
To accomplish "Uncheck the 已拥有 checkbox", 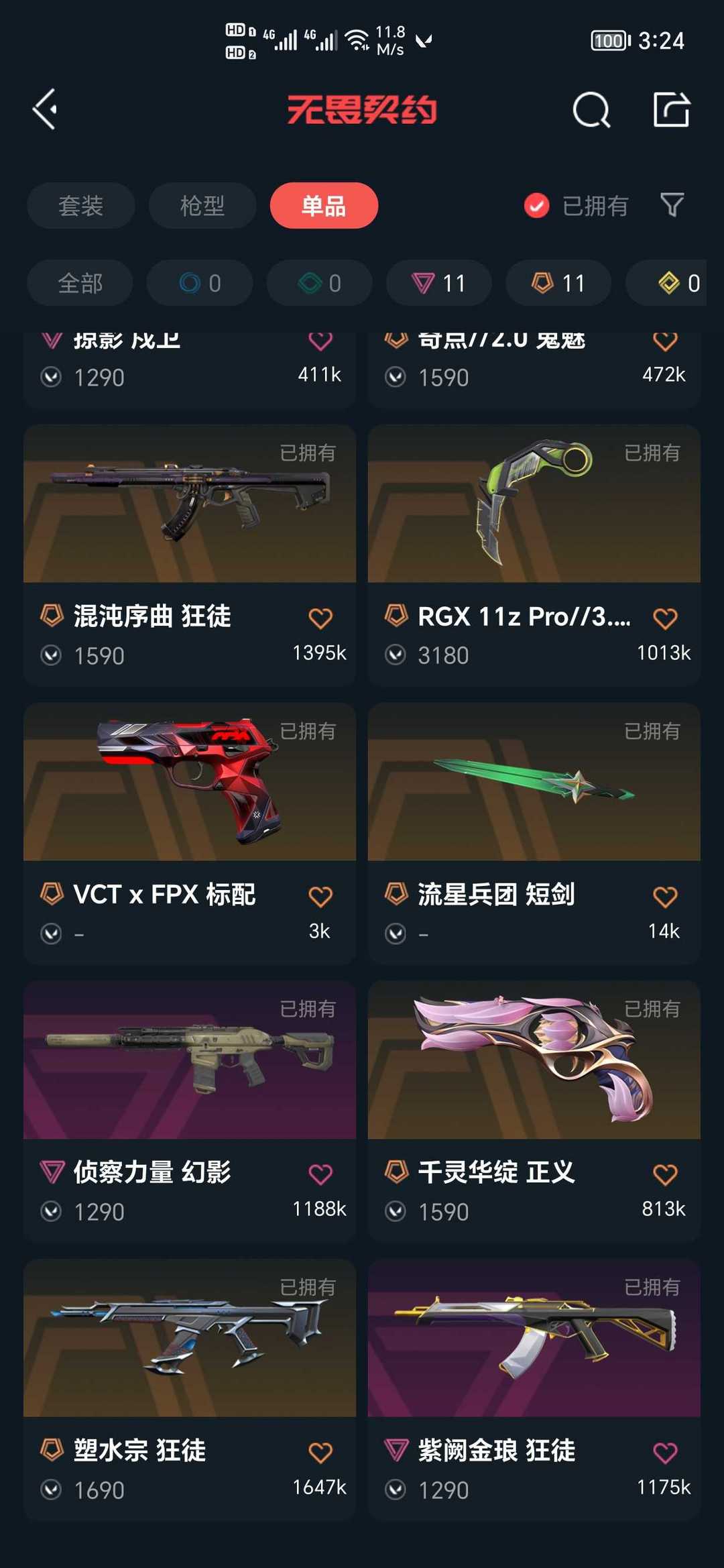I will coord(536,206).
